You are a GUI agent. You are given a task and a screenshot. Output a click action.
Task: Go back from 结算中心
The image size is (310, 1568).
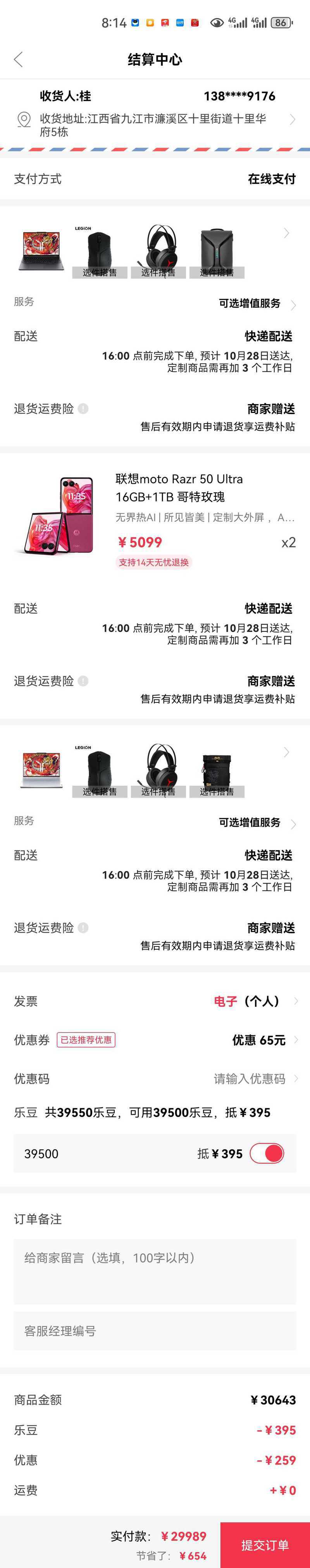[x=18, y=59]
